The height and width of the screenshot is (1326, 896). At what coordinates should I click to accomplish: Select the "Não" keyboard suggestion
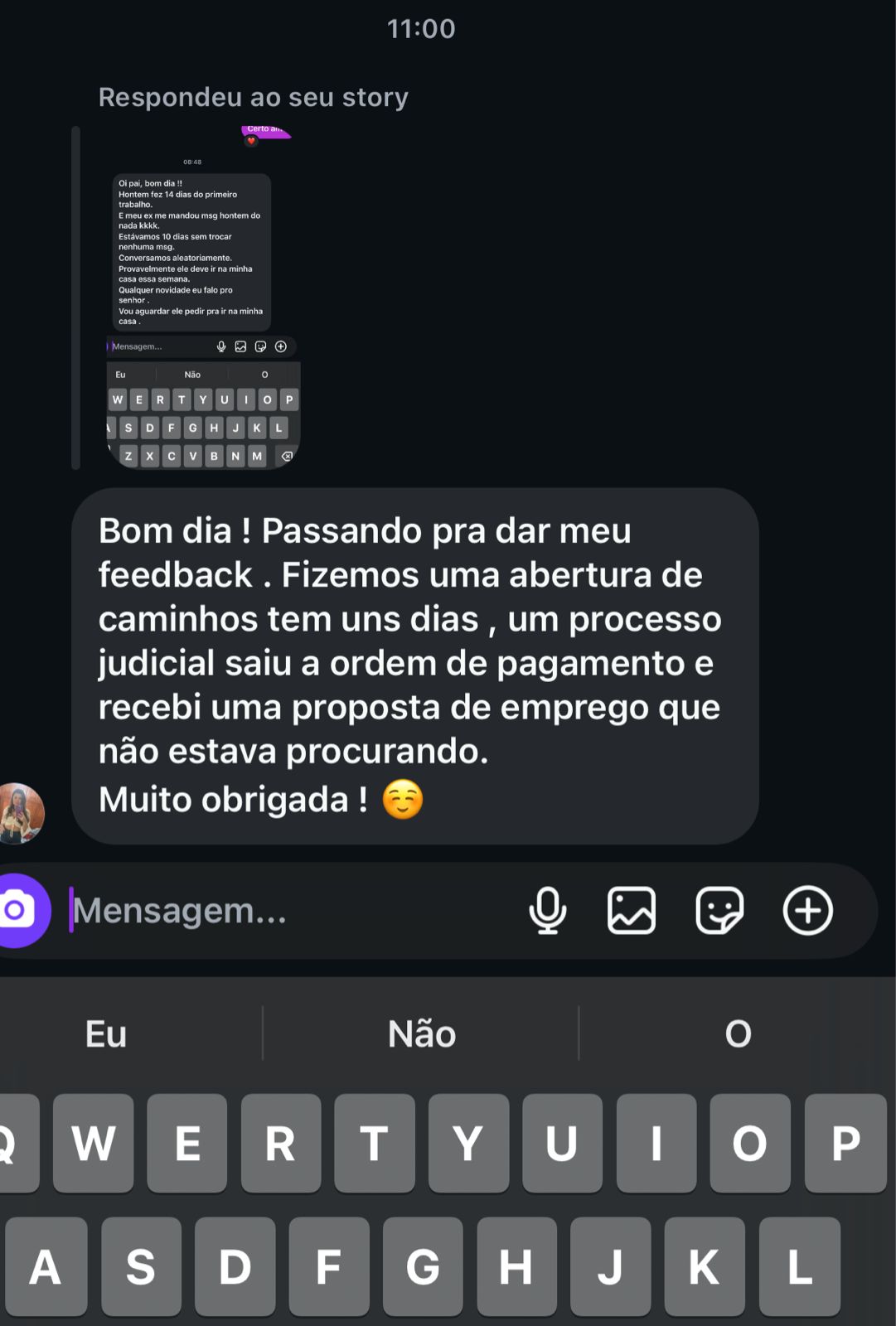(422, 1034)
